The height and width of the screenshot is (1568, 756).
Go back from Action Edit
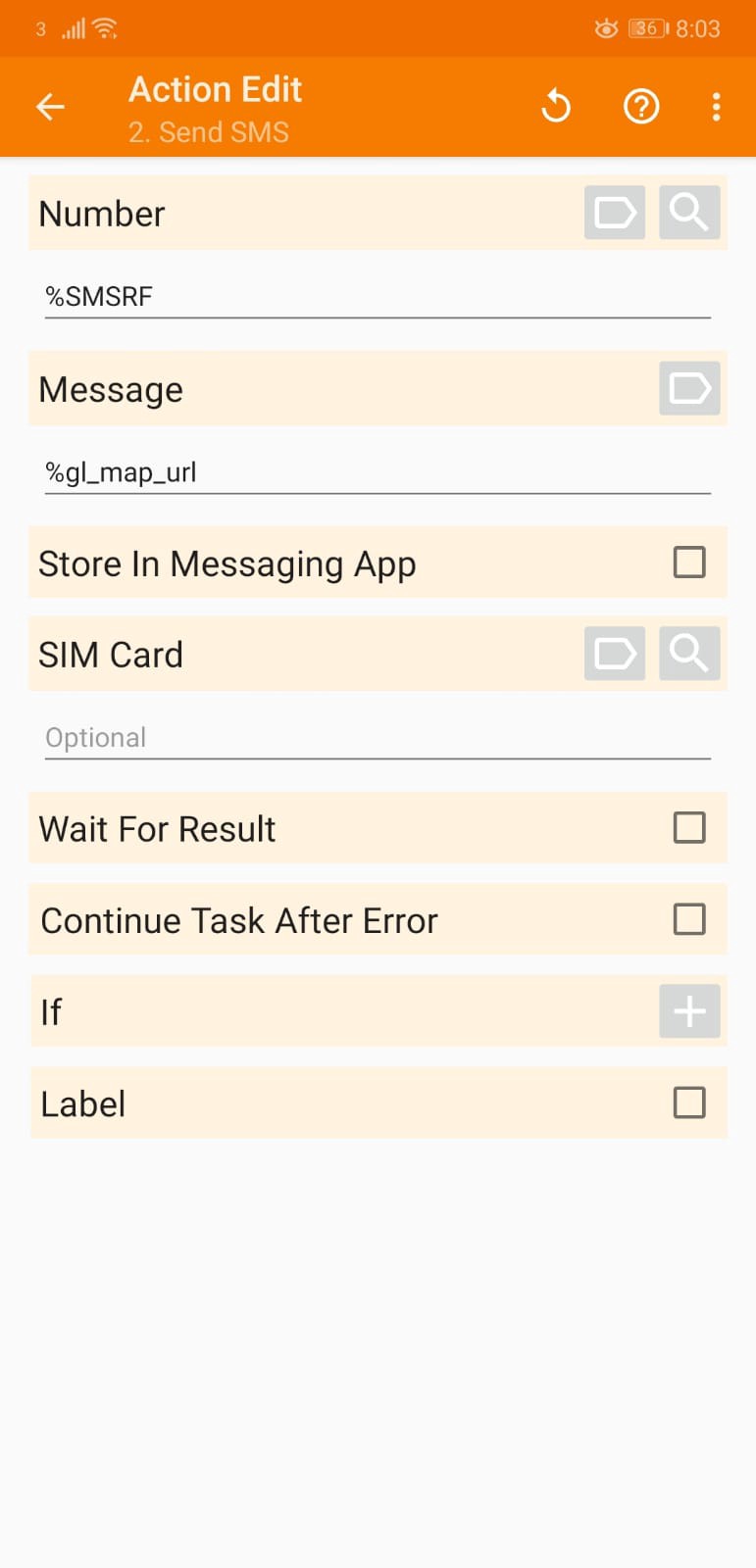coord(50,107)
